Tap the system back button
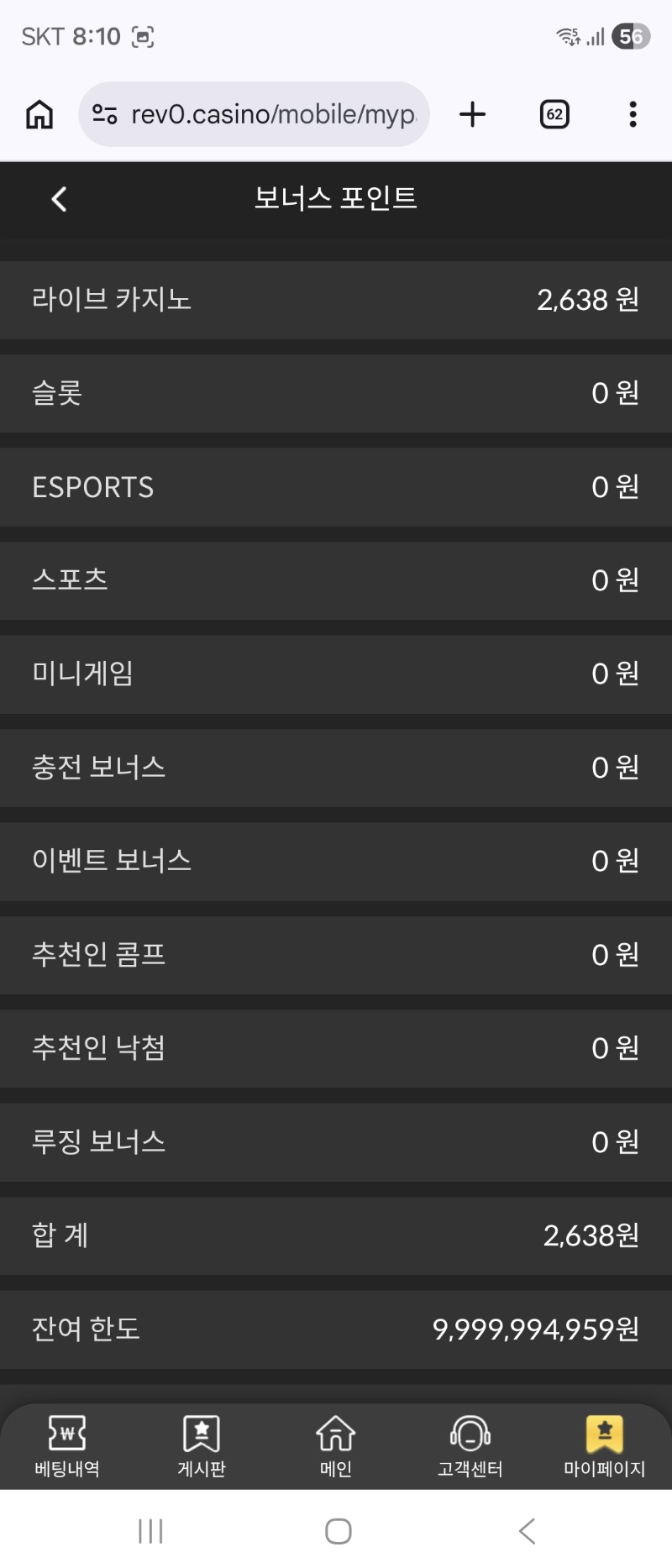The width and height of the screenshot is (672, 1568). [527, 1531]
